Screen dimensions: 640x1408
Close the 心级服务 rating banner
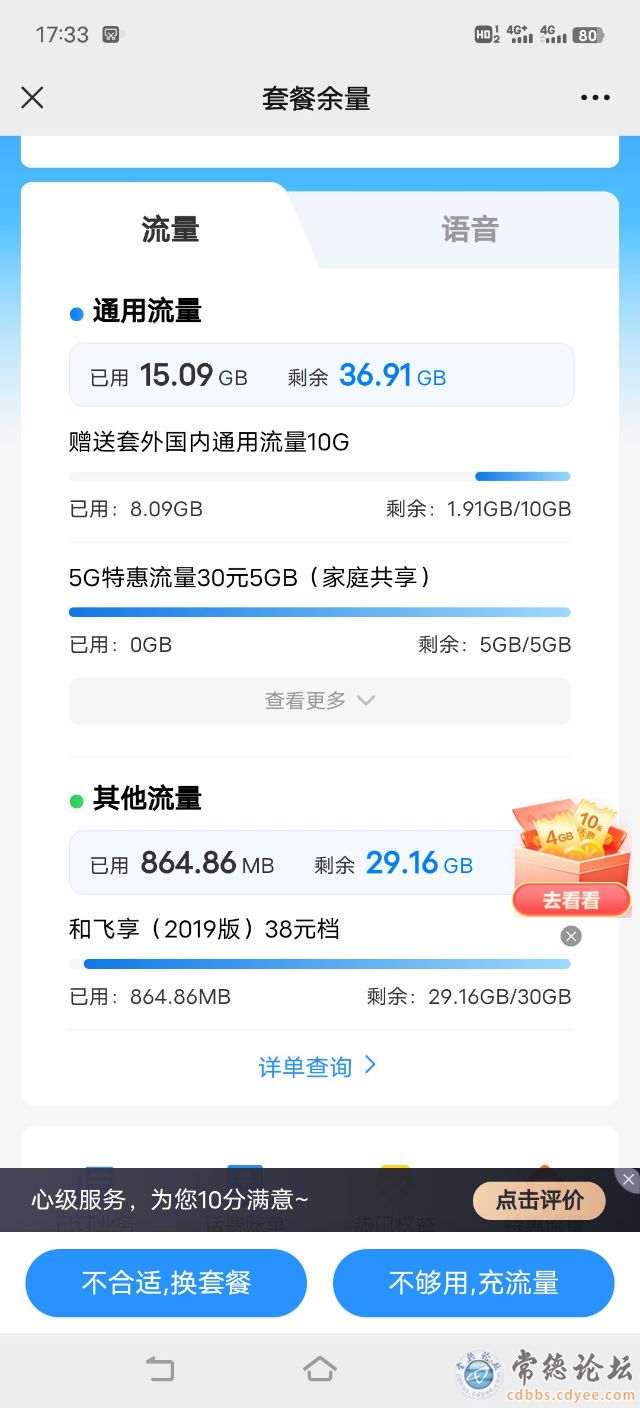point(628,1179)
